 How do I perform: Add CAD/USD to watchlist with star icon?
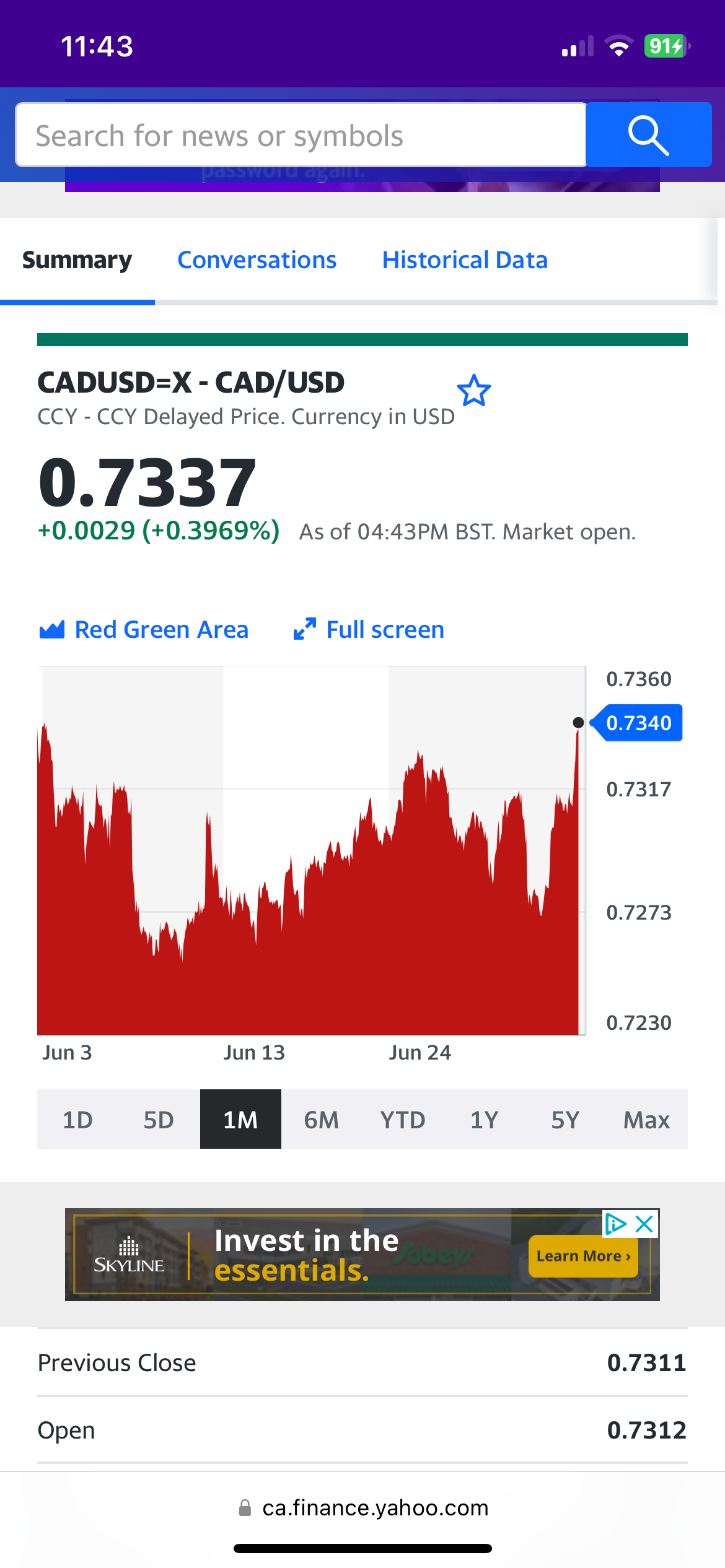pos(474,391)
